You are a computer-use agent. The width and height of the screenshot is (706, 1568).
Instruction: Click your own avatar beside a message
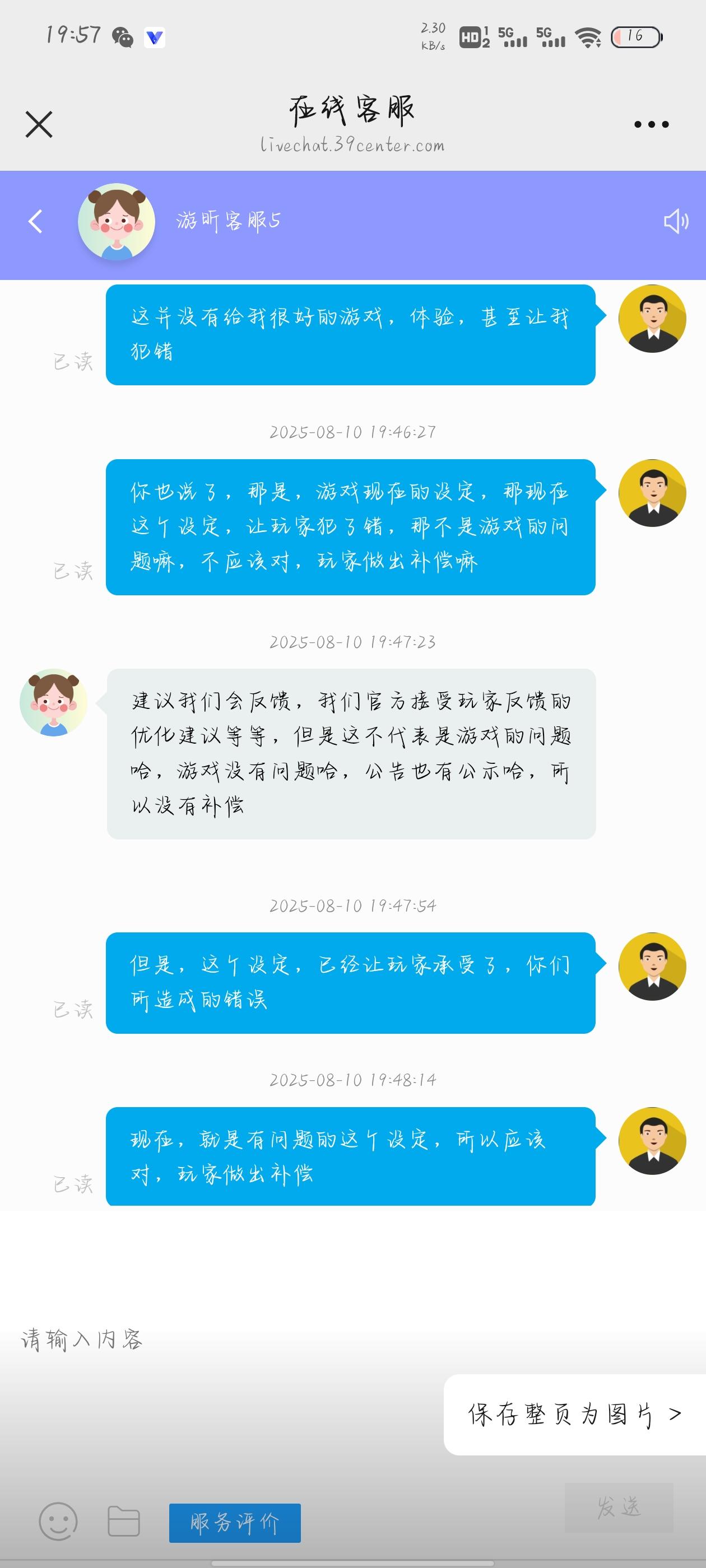point(651,318)
